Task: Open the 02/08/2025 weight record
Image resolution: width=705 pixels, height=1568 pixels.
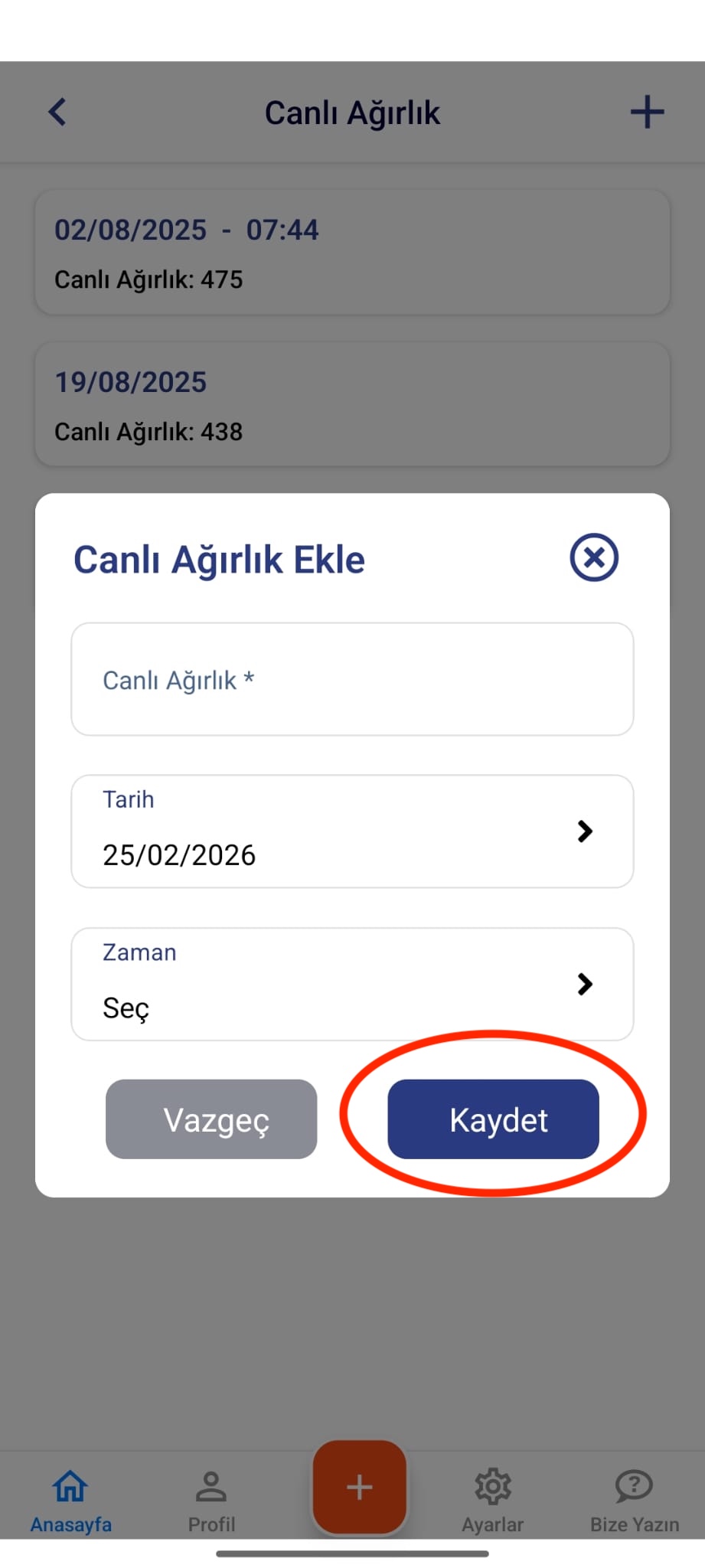Action: [x=352, y=253]
